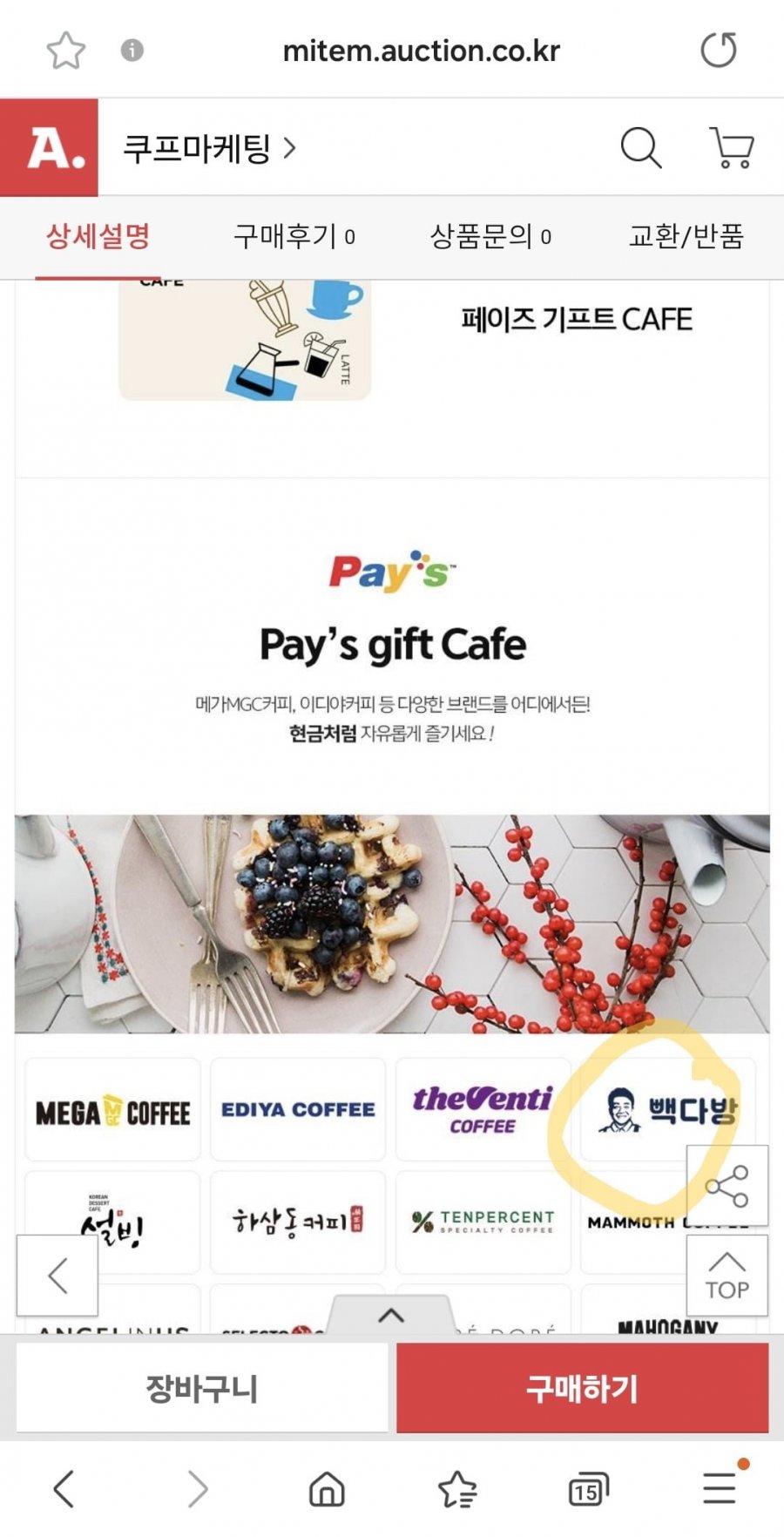784x1537 pixels.
Task: Open the 쿠프마케팅 seller shop
Action: [209, 148]
